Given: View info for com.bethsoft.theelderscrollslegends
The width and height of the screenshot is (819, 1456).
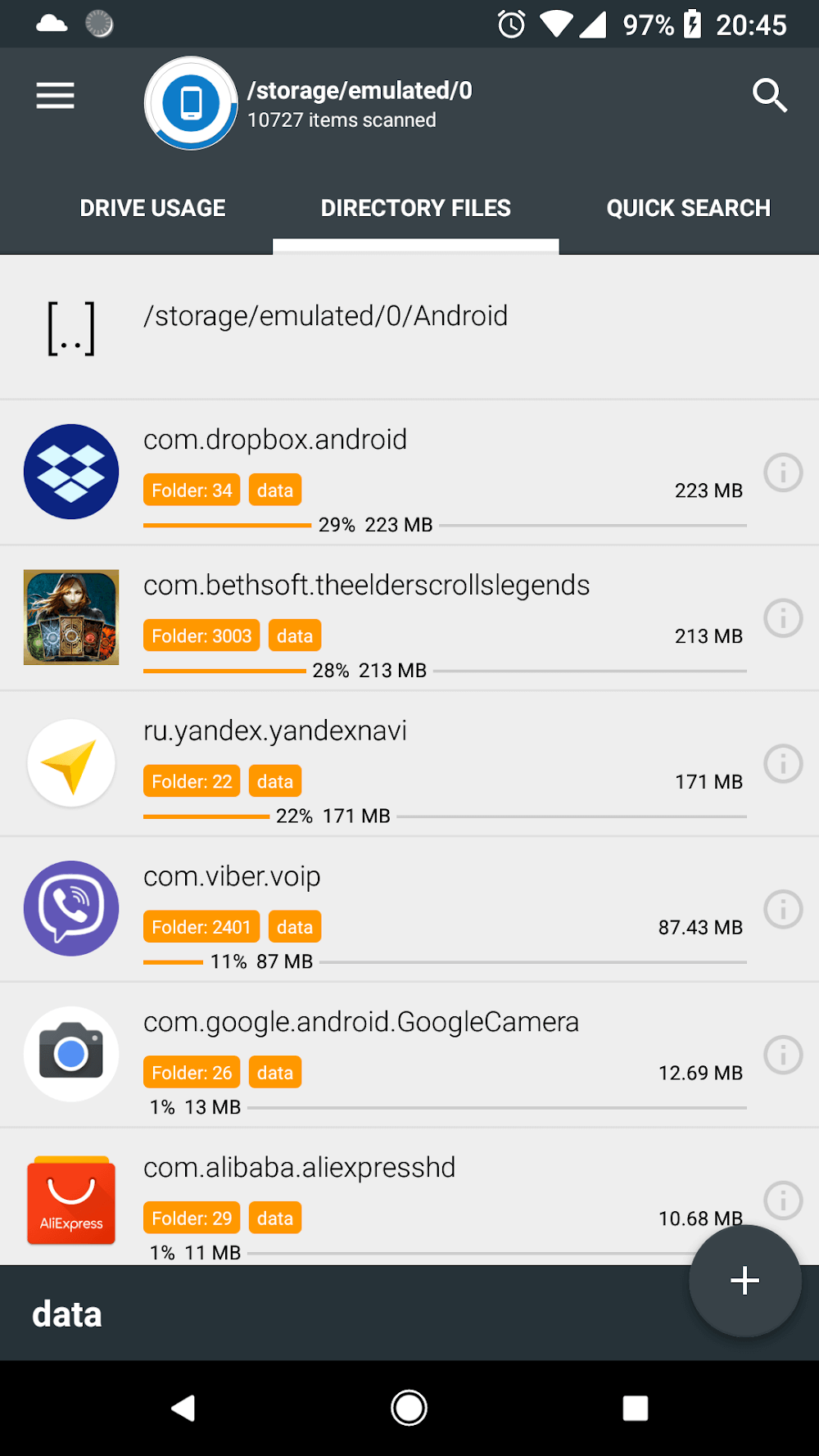Looking at the screenshot, I should [783, 618].
